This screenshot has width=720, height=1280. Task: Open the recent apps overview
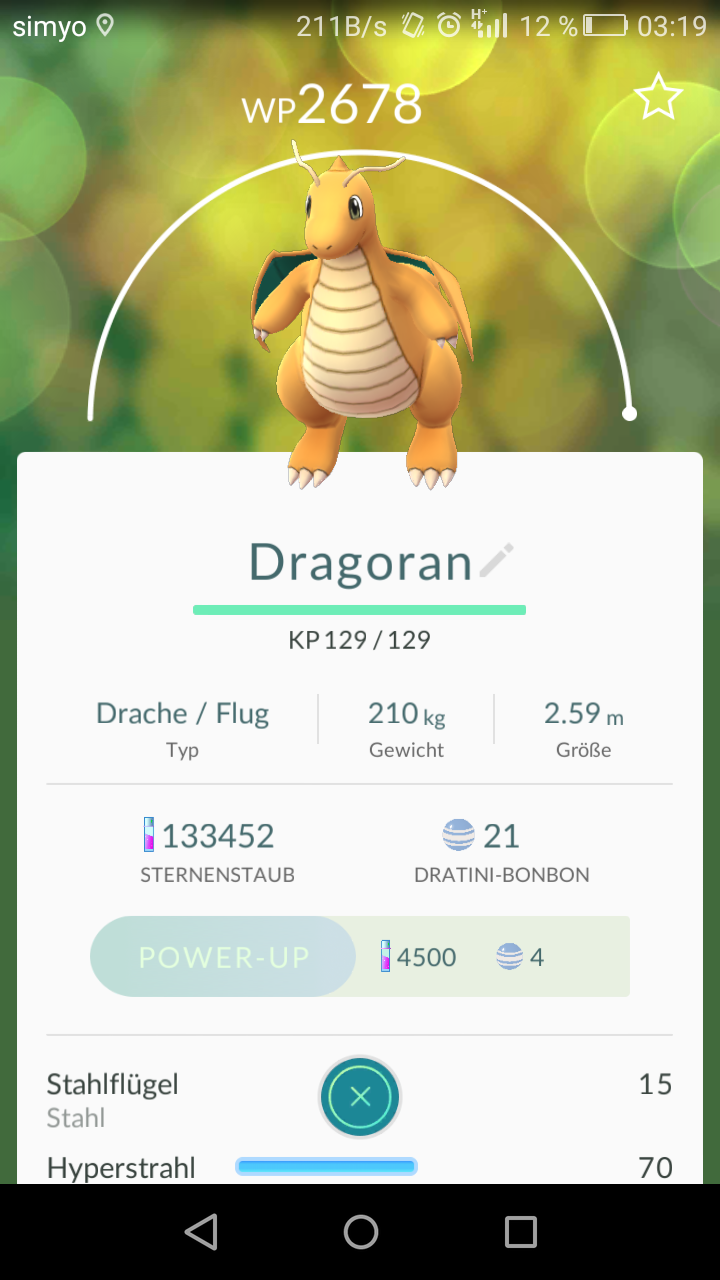tap(520, 1232)
